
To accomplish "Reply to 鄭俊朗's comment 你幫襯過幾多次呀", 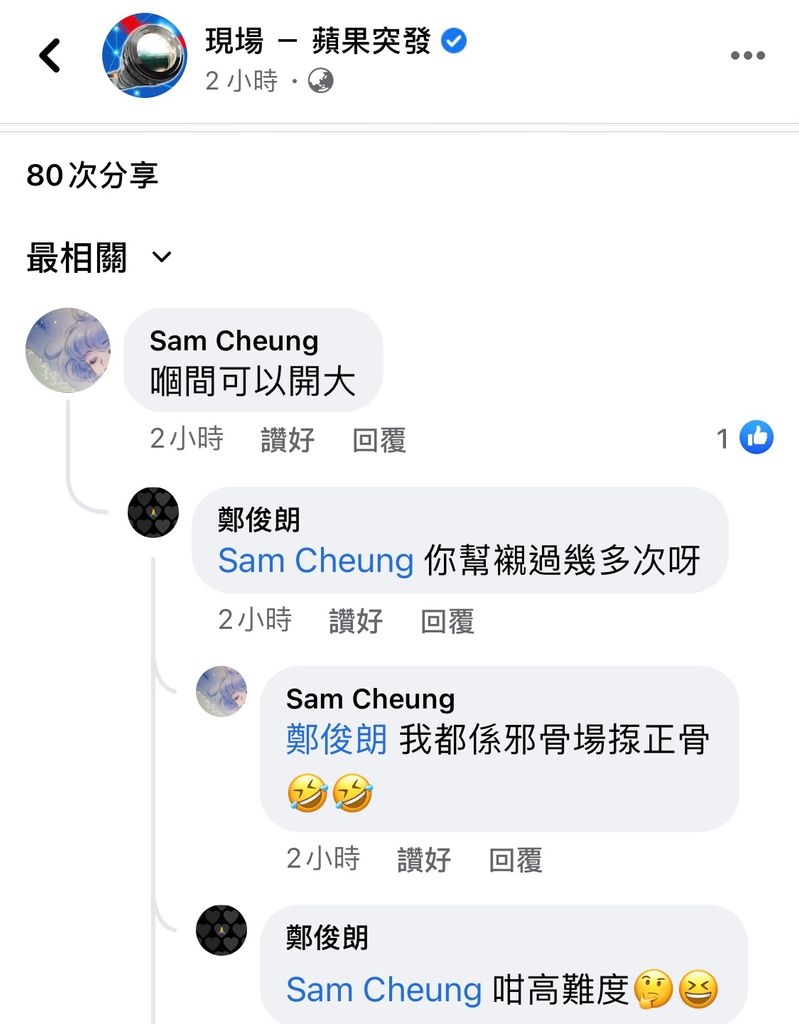I will [447, 620].
